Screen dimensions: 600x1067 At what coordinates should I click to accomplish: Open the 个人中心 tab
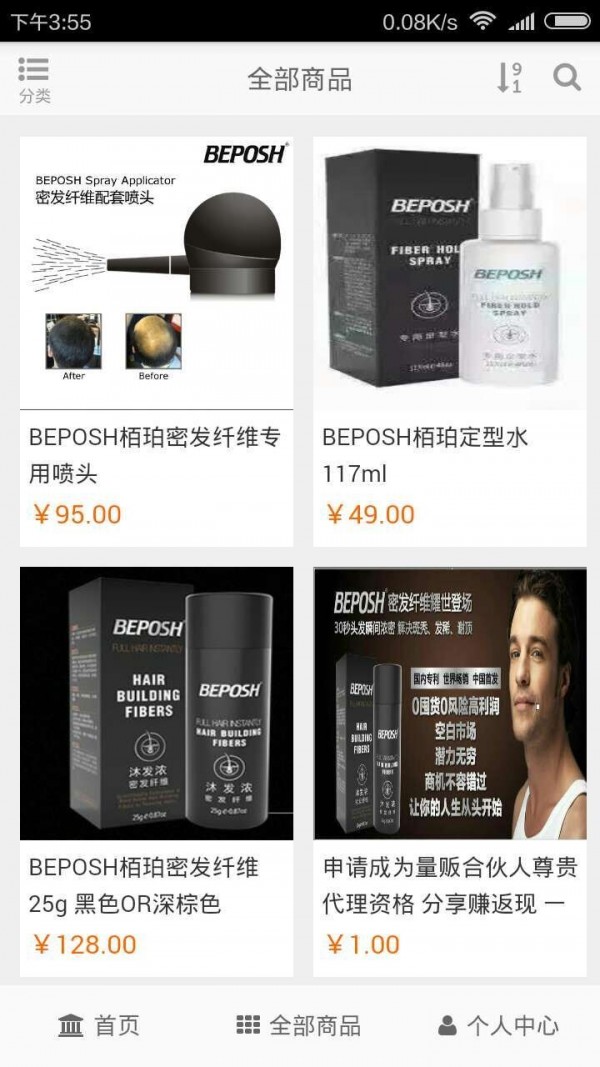coord(498,1025)
